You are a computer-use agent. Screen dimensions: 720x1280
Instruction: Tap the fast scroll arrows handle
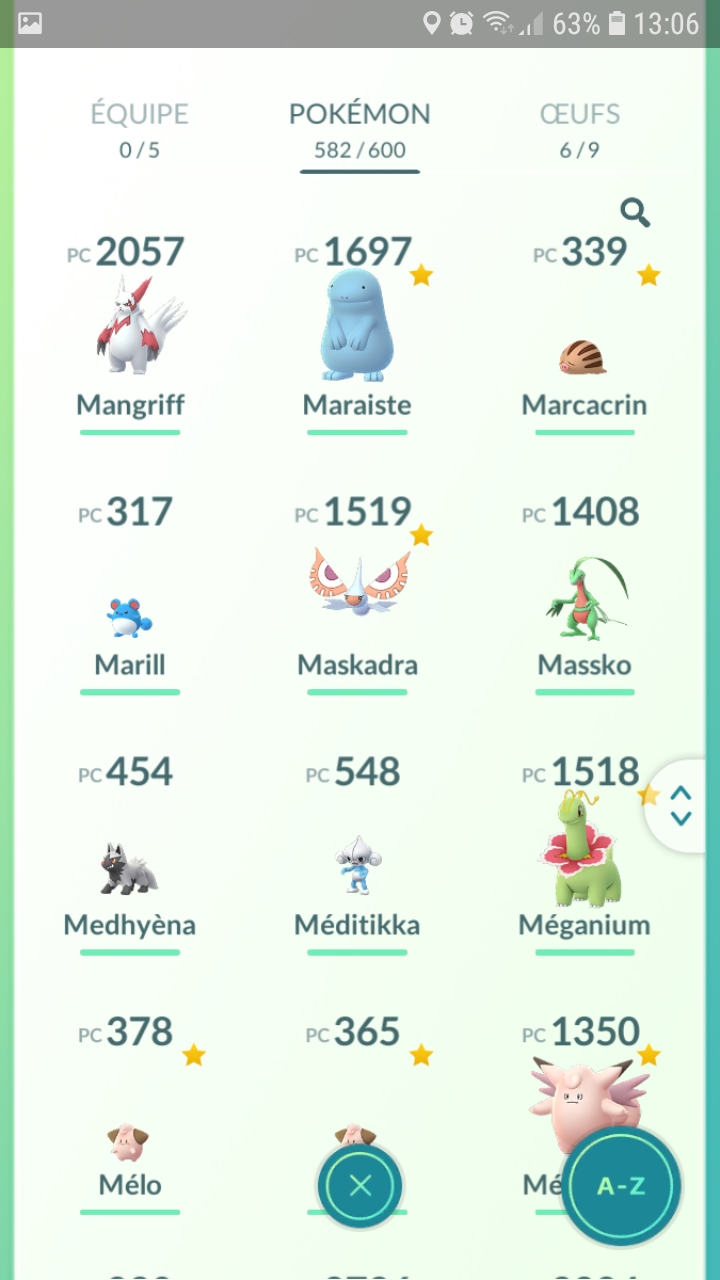point(681,805)
